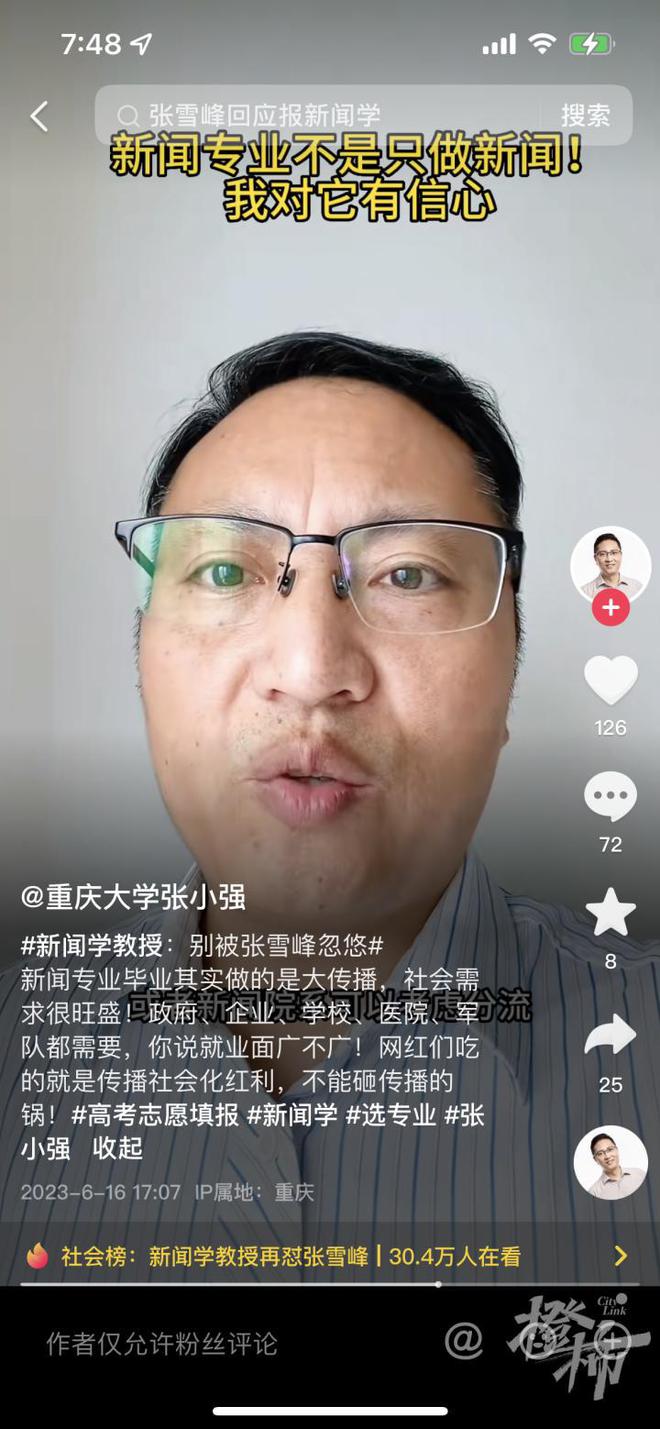Go back with the top-left arrow
This screenshot has height=1429, width=660.
coord(38,117)
